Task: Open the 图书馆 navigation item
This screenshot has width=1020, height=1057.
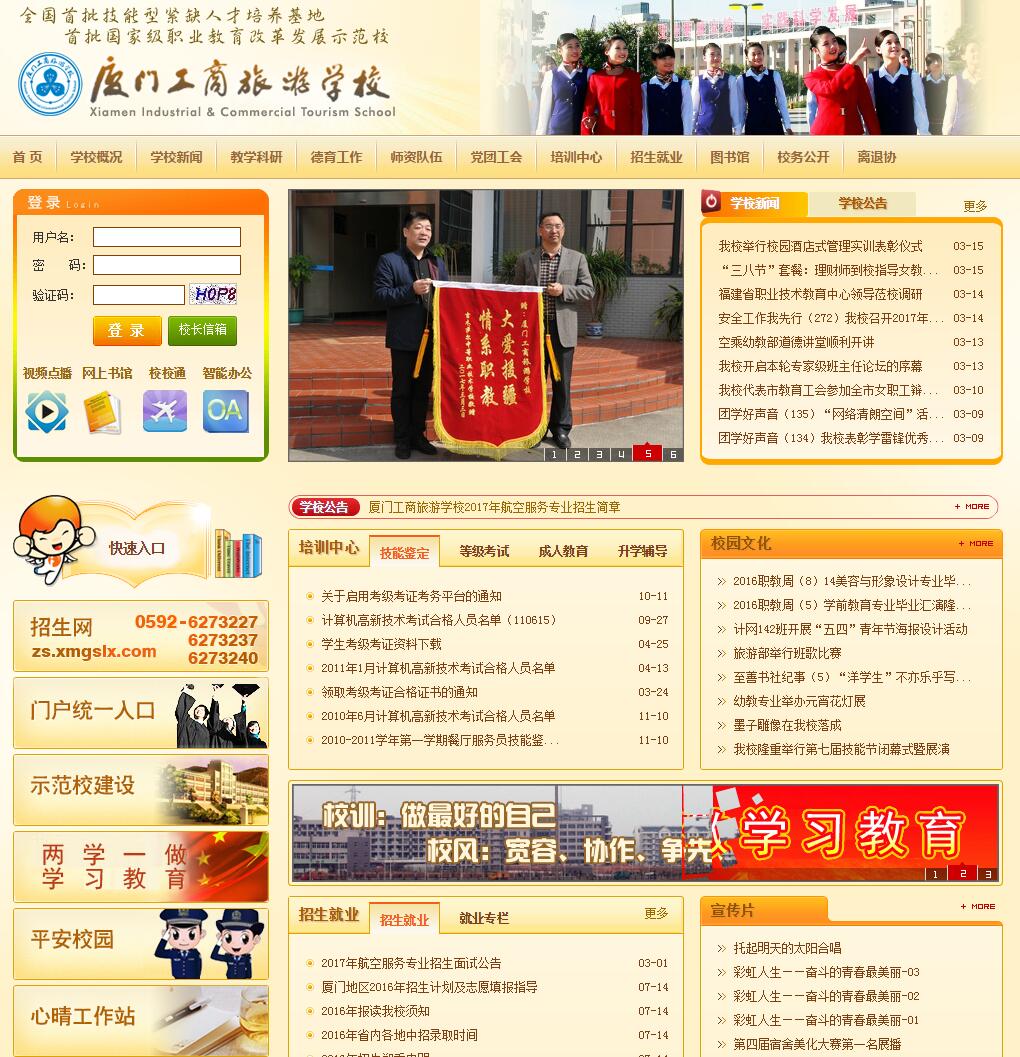Action: [729, 157]
